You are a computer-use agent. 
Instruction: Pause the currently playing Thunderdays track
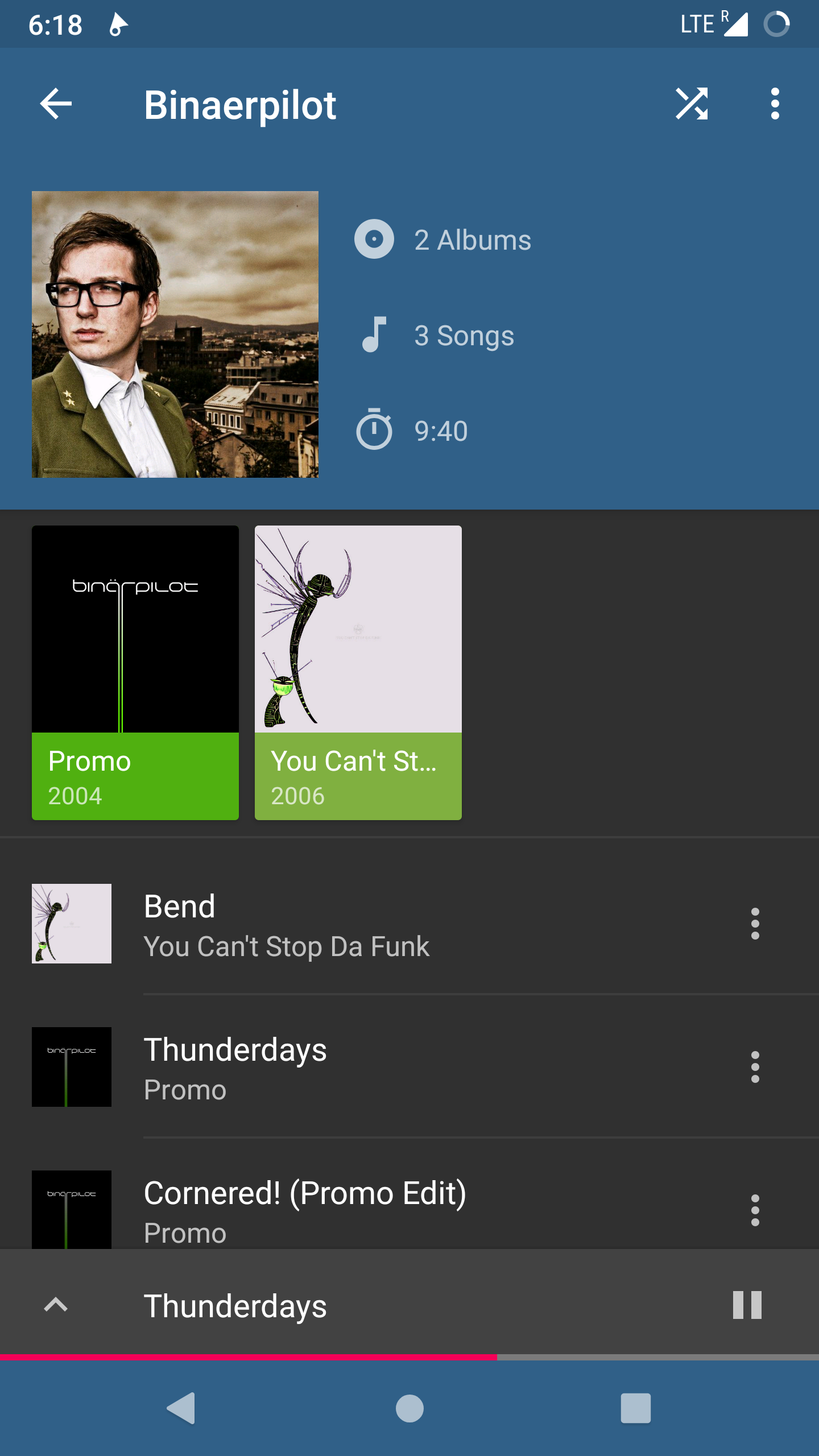coord(747,1305)
